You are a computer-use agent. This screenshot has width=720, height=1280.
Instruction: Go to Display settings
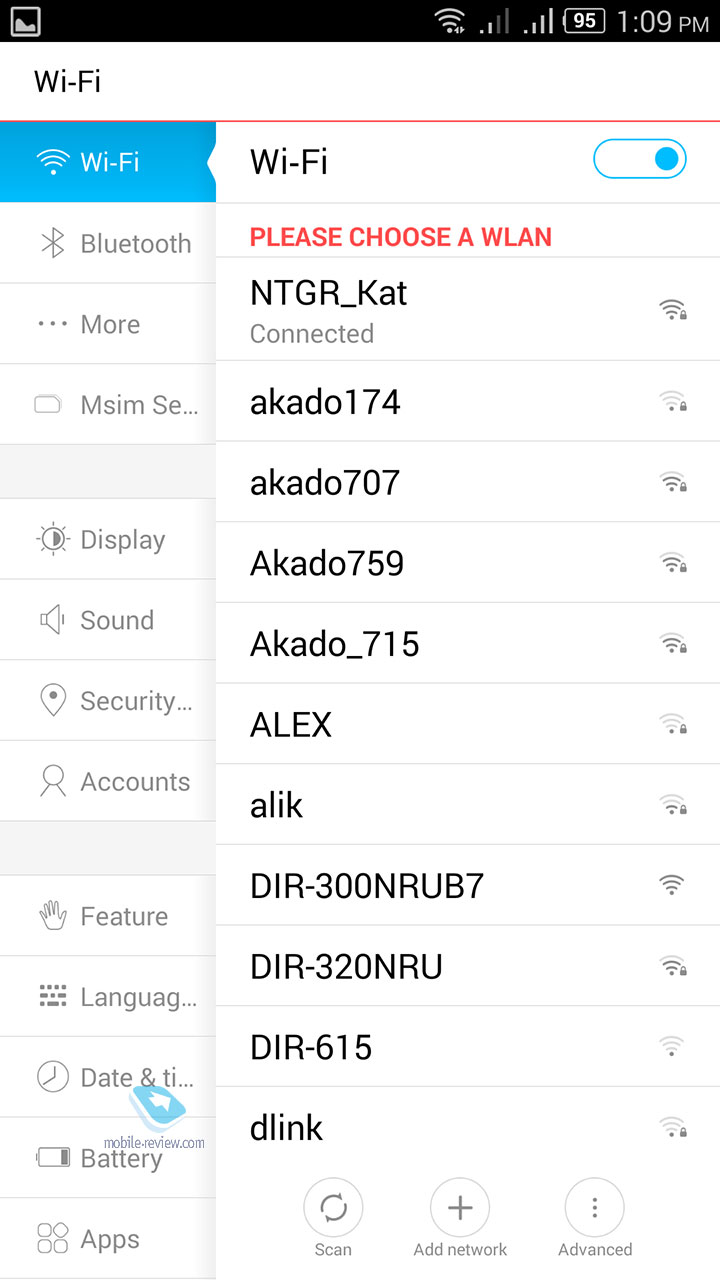[x=108, y=539]
